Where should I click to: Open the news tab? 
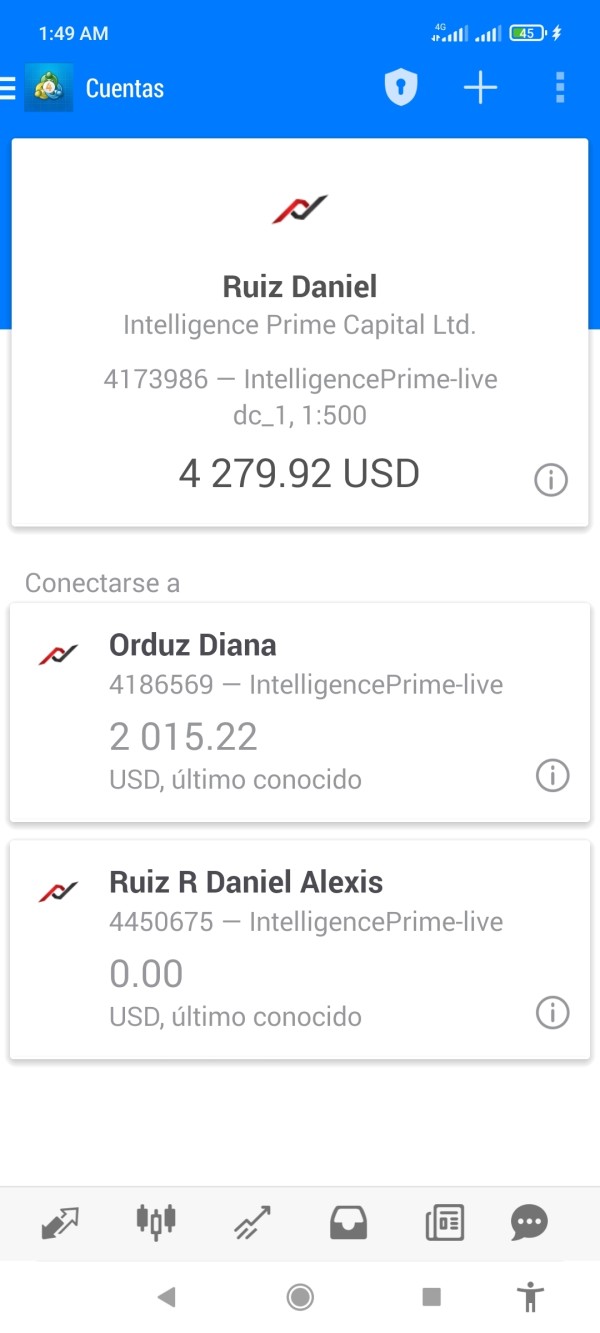pyautogui.click(x=444, y=1222)
